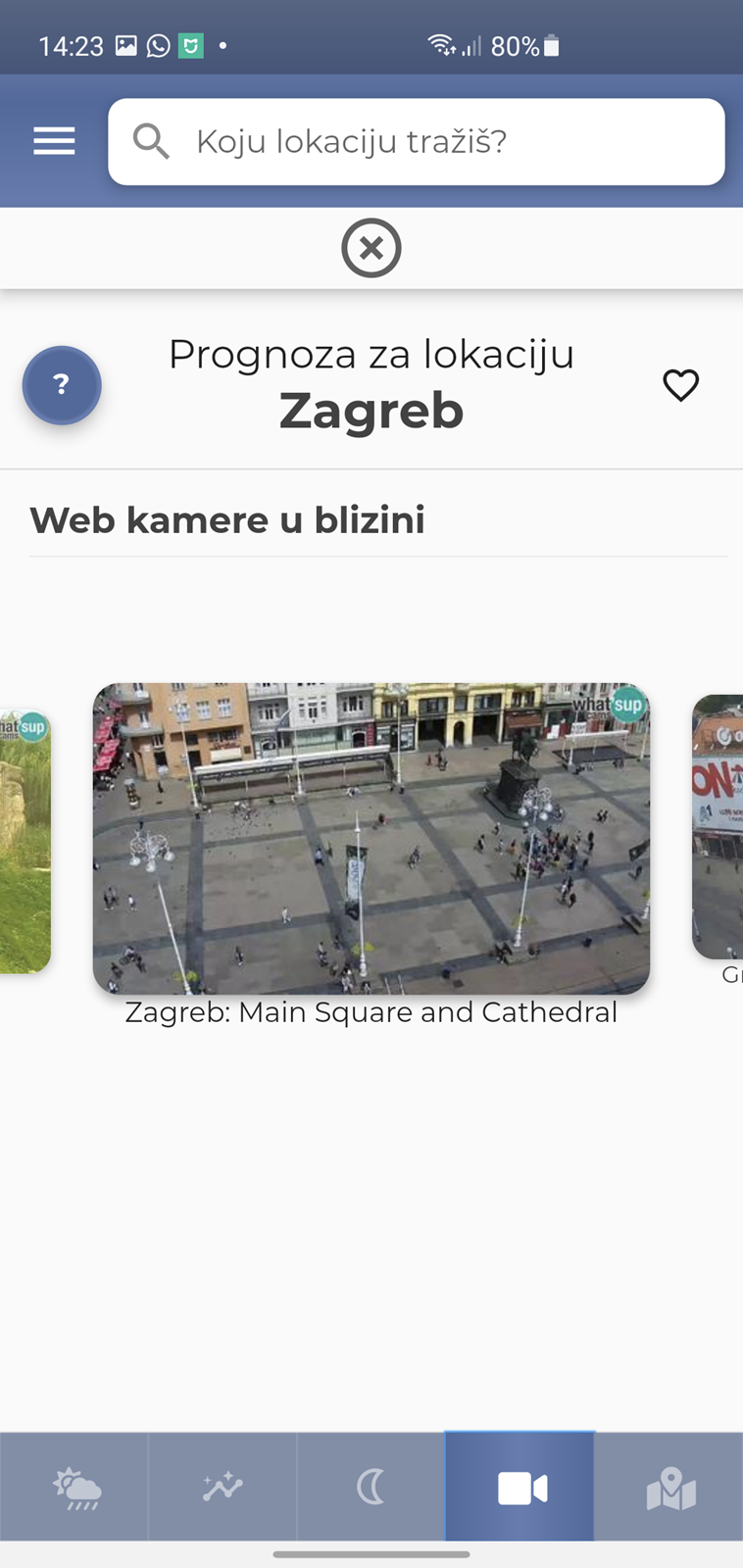This screenshot has width=743, height=1568.
Task: Tap the location search field
Action: click(x=416, y=141)
